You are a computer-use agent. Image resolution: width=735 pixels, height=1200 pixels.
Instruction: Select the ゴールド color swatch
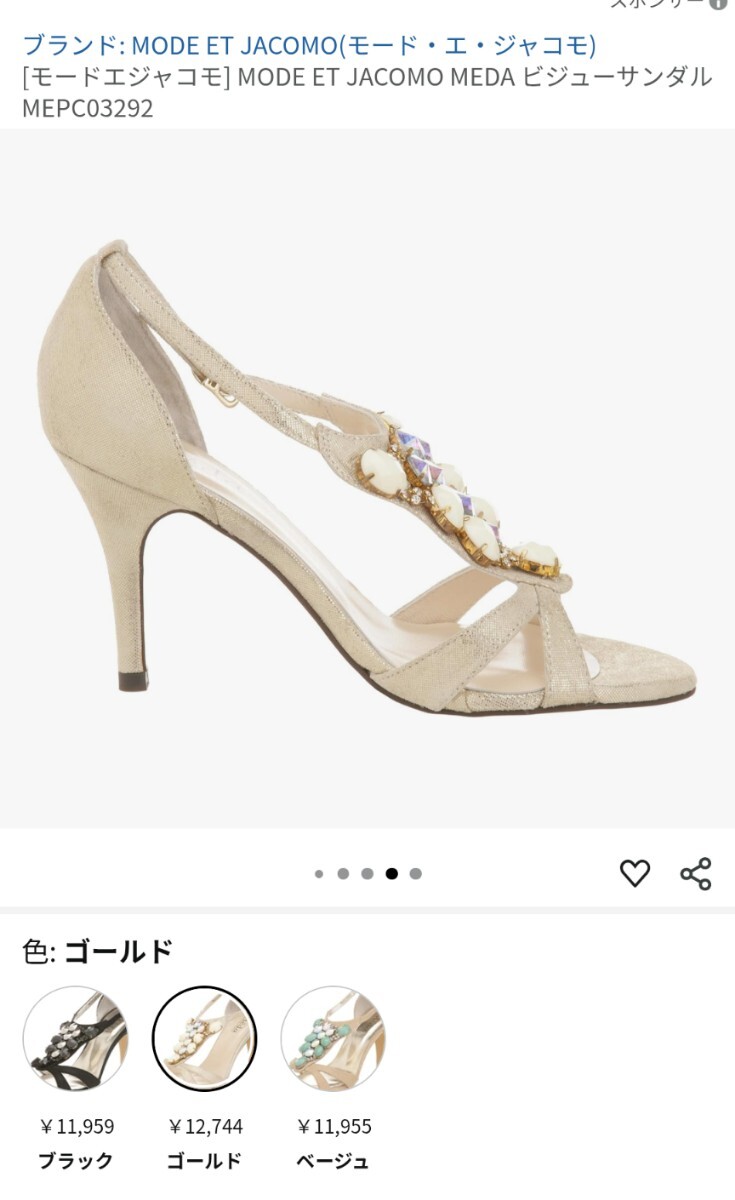click(x=204, y=1038)
